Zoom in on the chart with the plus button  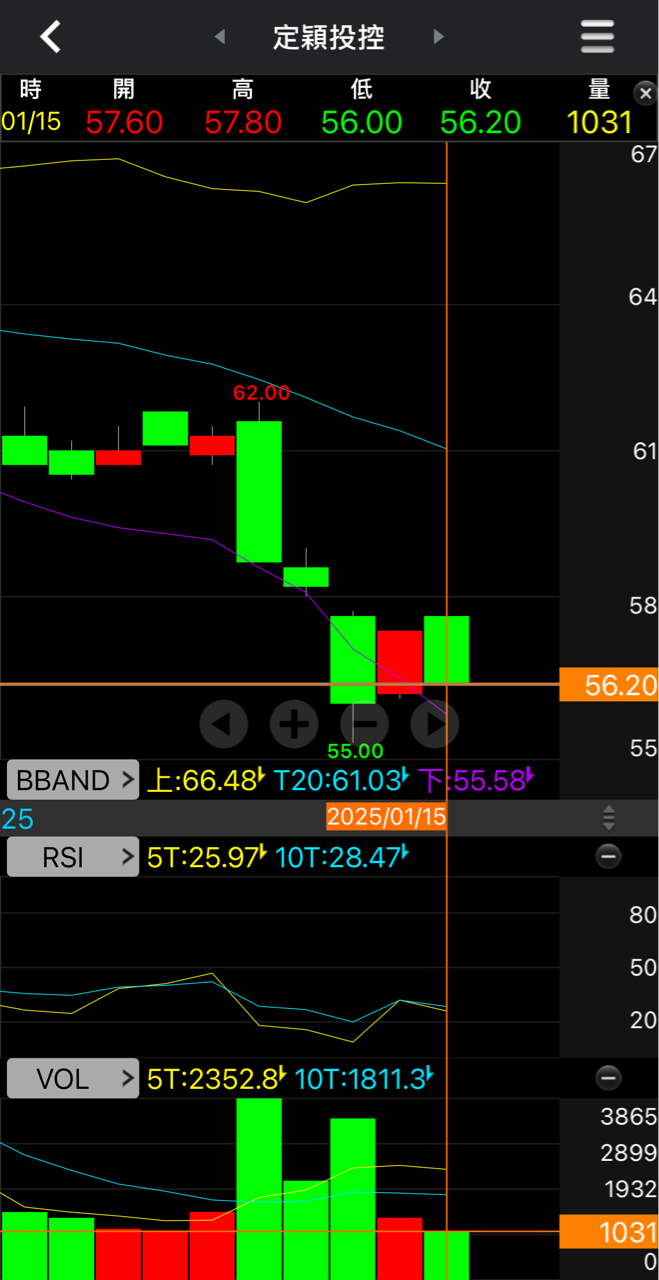coord(295,724)
